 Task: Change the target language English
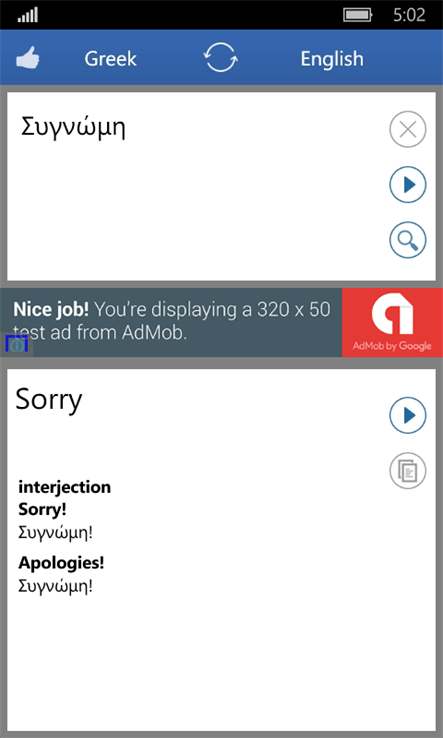click(x=332, y=59)
